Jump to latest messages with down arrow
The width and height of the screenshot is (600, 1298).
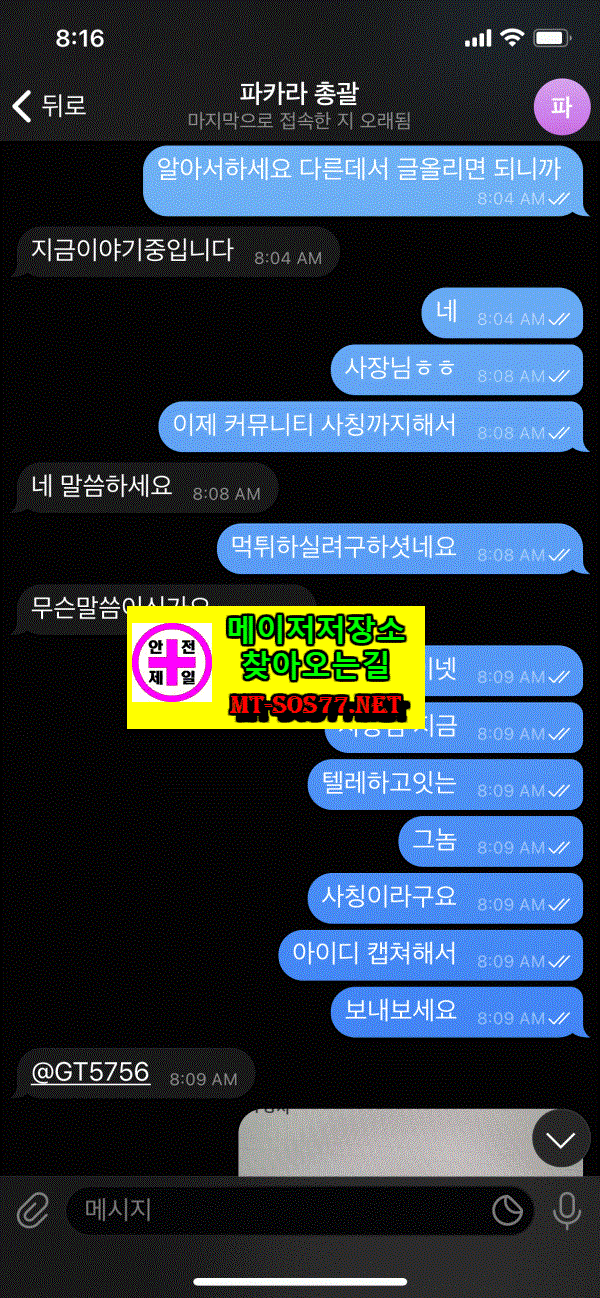(x=562, y=1140)
